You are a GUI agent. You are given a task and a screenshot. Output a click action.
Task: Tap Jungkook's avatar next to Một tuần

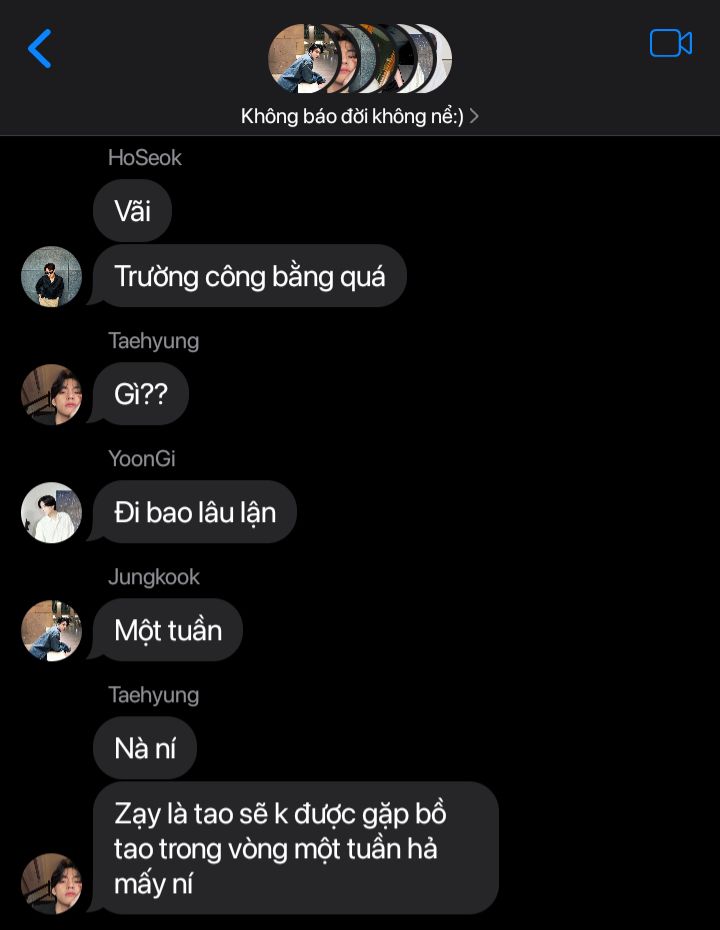tap(51, 631)
